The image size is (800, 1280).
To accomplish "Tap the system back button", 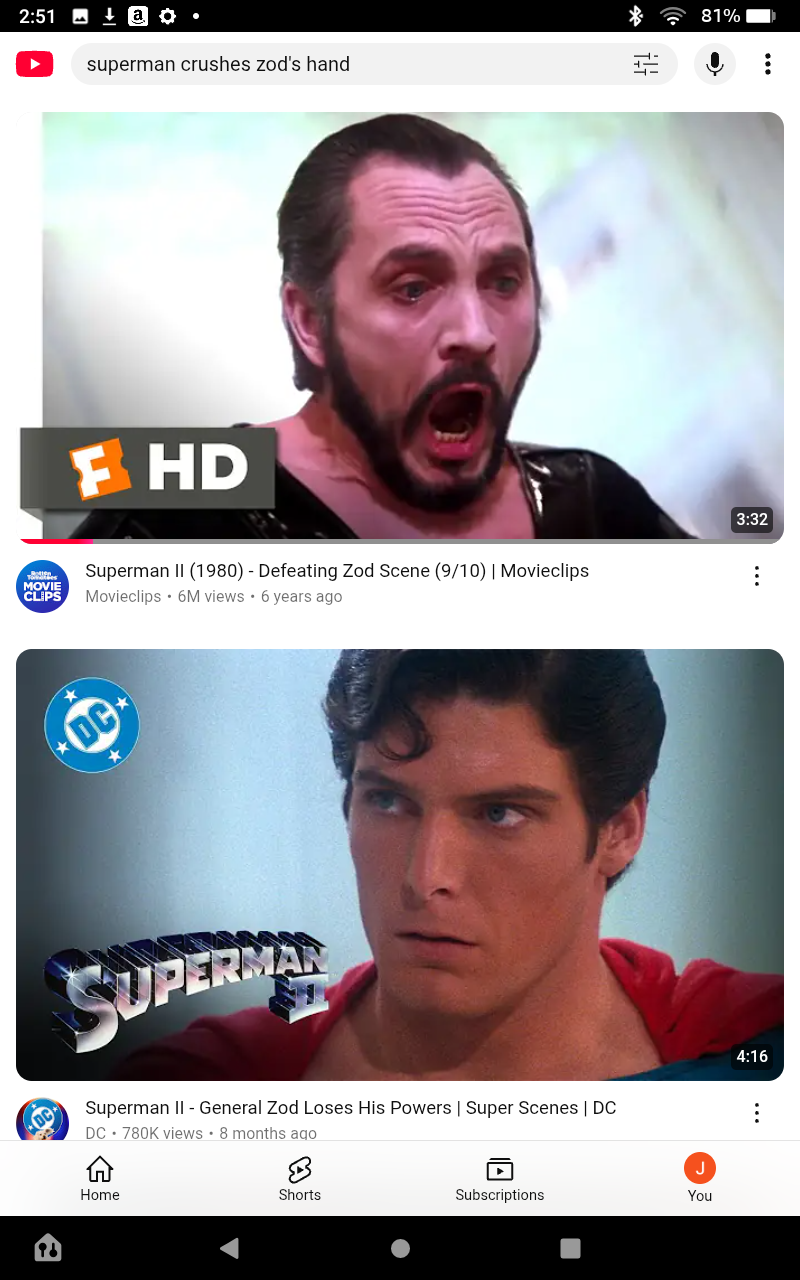I will tap(230, 1248).
